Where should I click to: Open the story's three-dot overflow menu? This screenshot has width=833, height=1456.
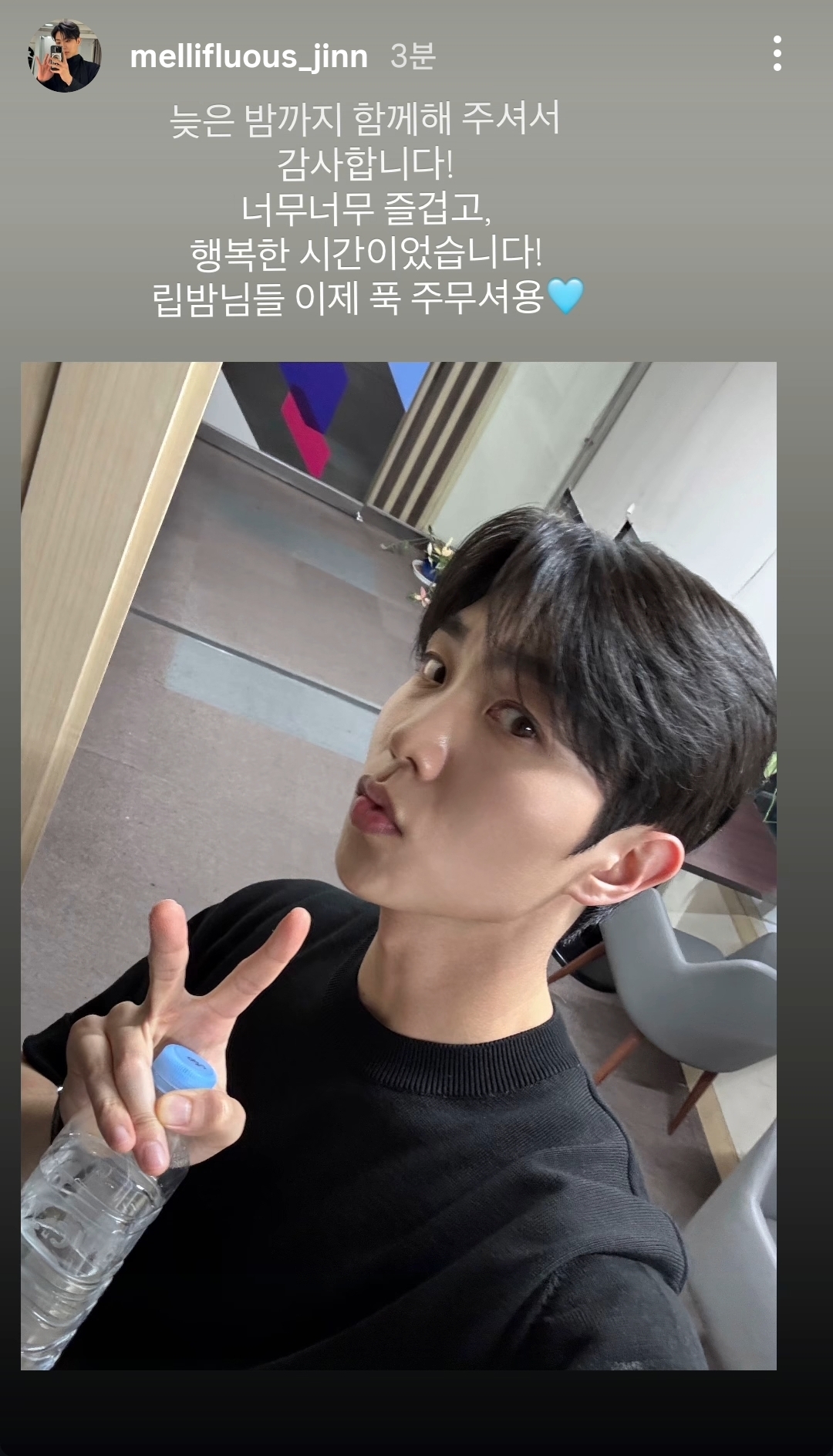coord(777,54)
